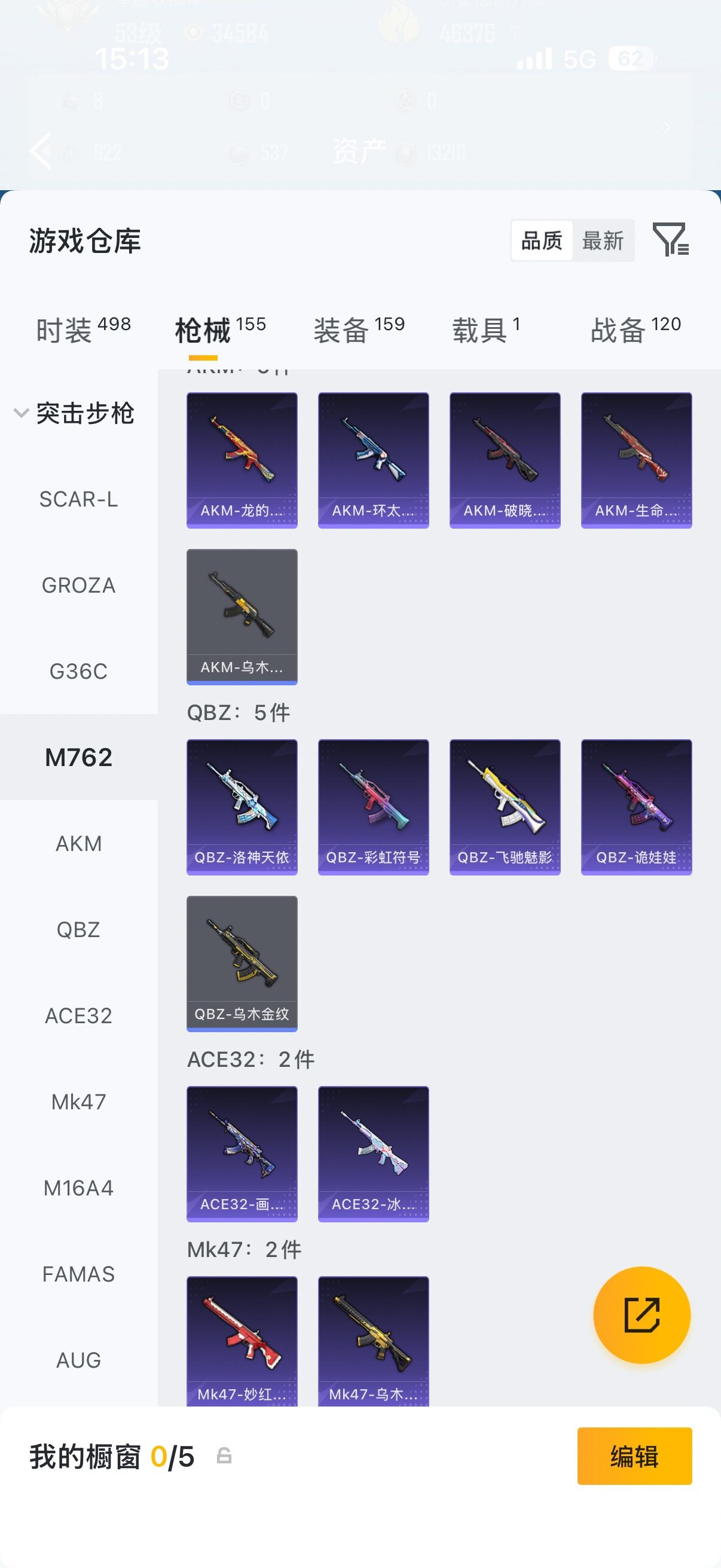Select the 品质 sort option
The height and width of the screenshot is (1568, 721).
(542, 240)
